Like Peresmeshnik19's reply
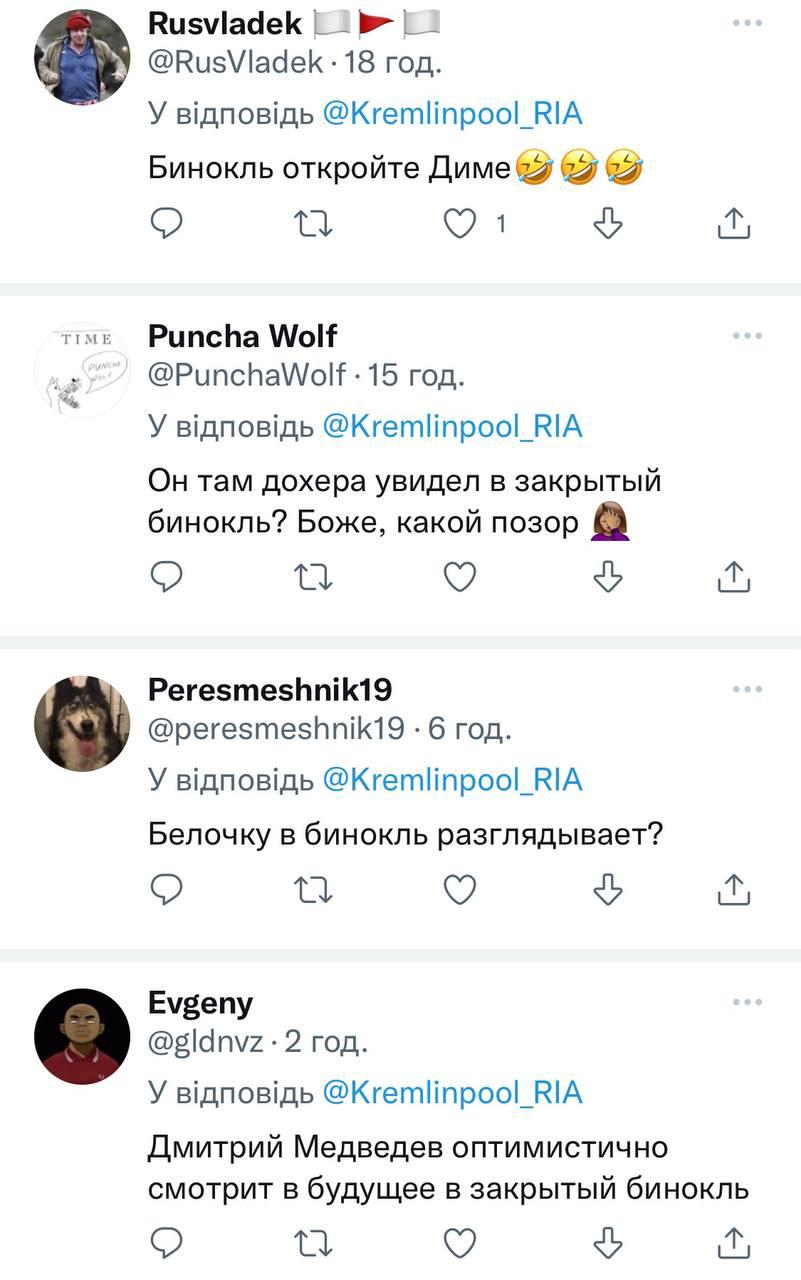Viewport: 801px width, 1280px height. tap(460, 887)
